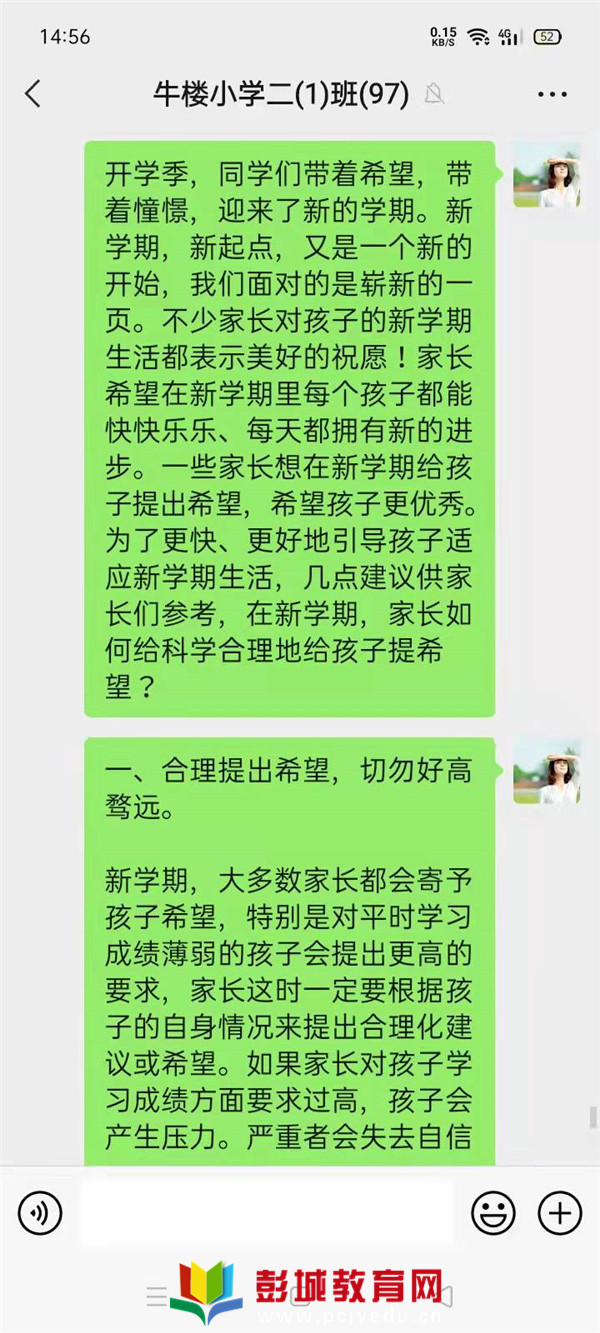Open the plus attachments menu
Viewport: 600px width, 1333px height.
coord(559,1213)
